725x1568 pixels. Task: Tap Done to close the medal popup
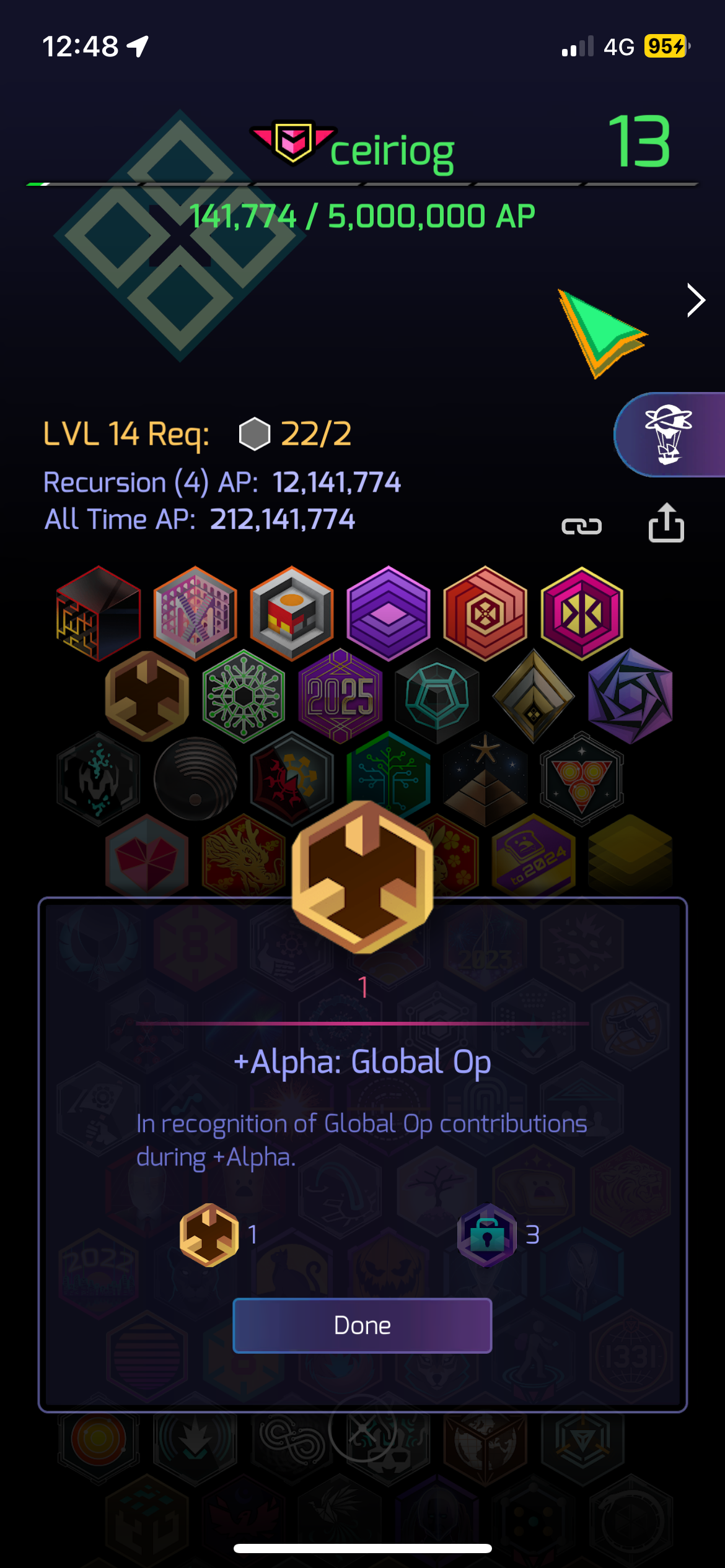click(362, 1326)
